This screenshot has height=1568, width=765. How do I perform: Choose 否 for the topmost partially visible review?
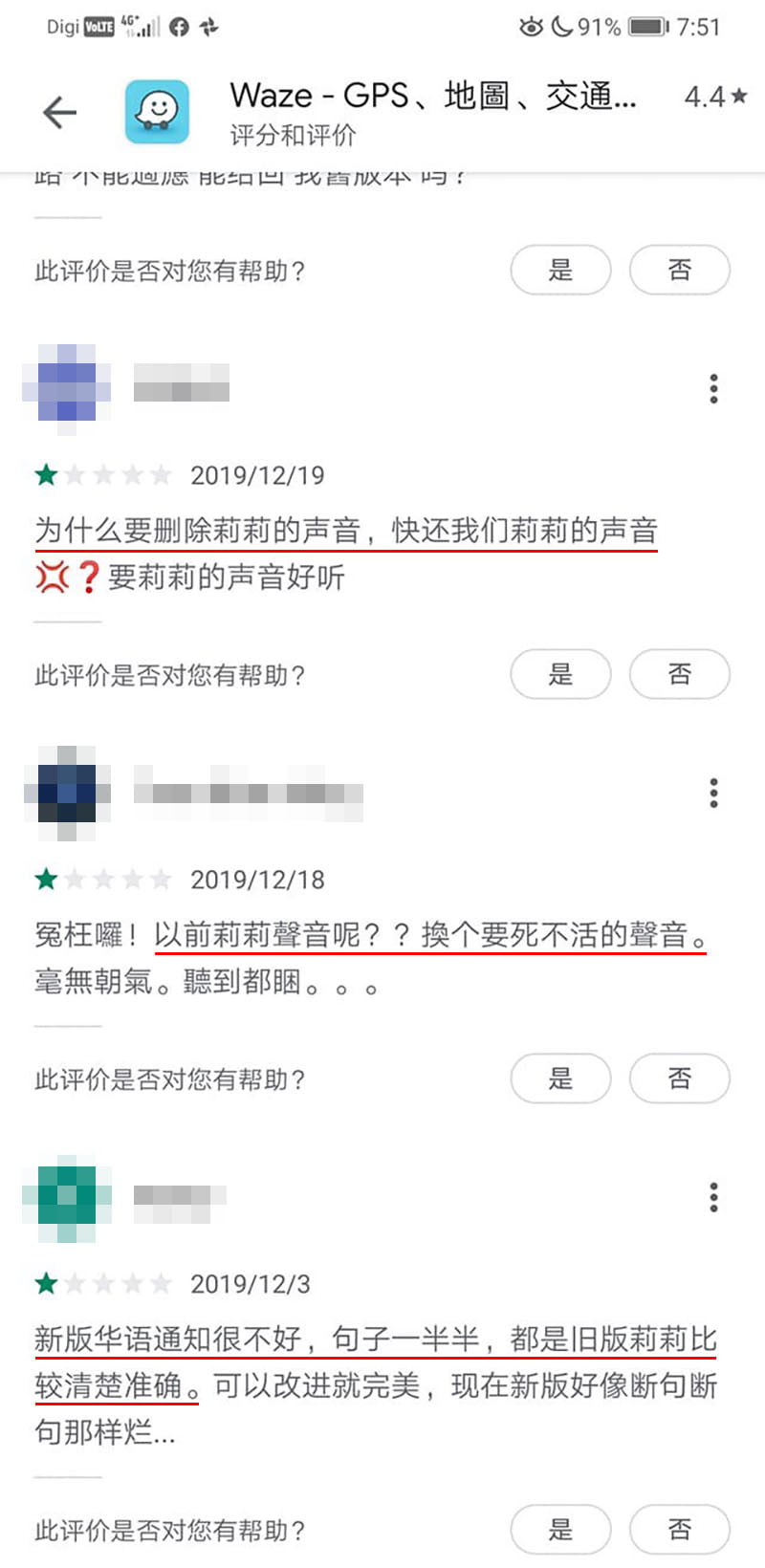[679, 270]
